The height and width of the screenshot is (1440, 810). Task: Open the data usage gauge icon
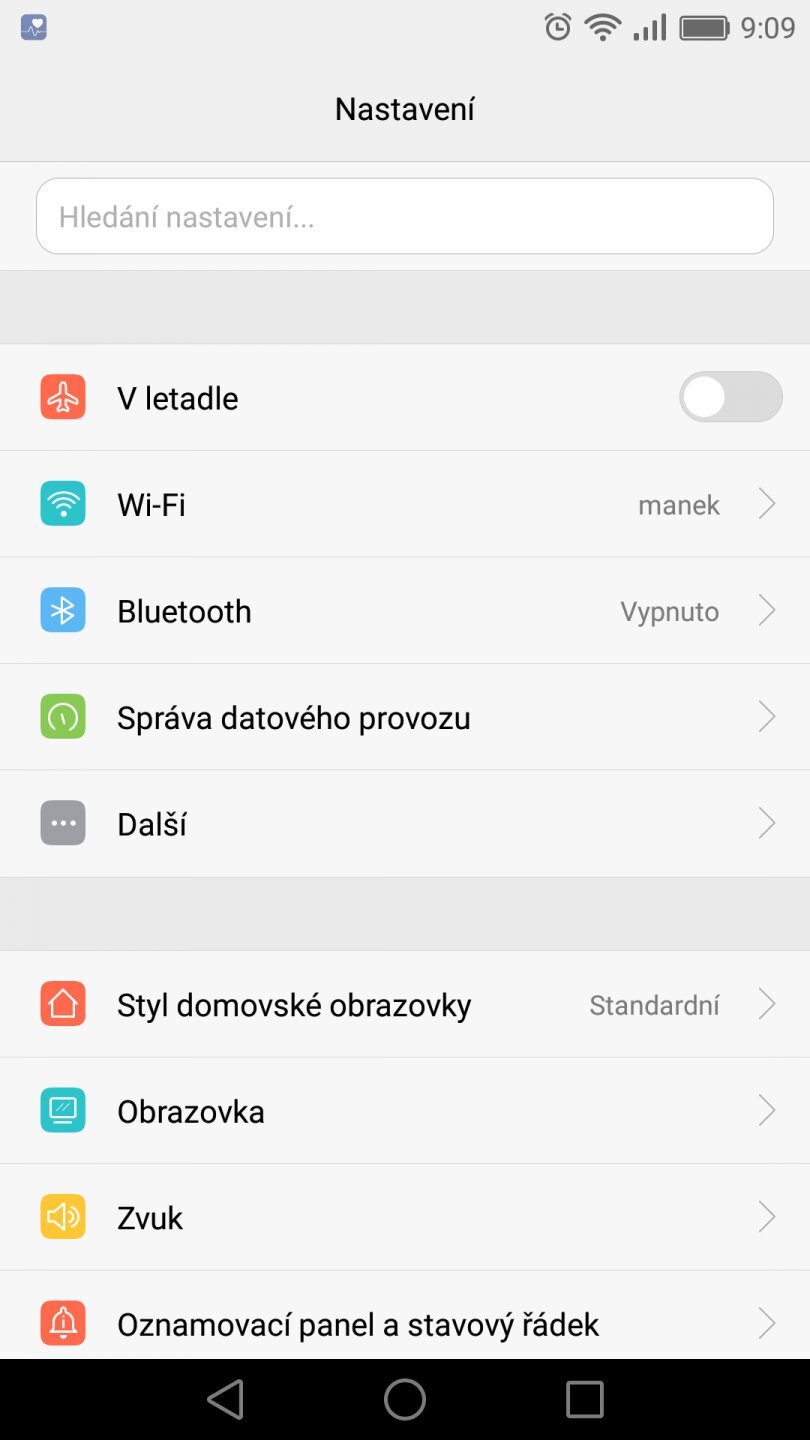[62, 716]
